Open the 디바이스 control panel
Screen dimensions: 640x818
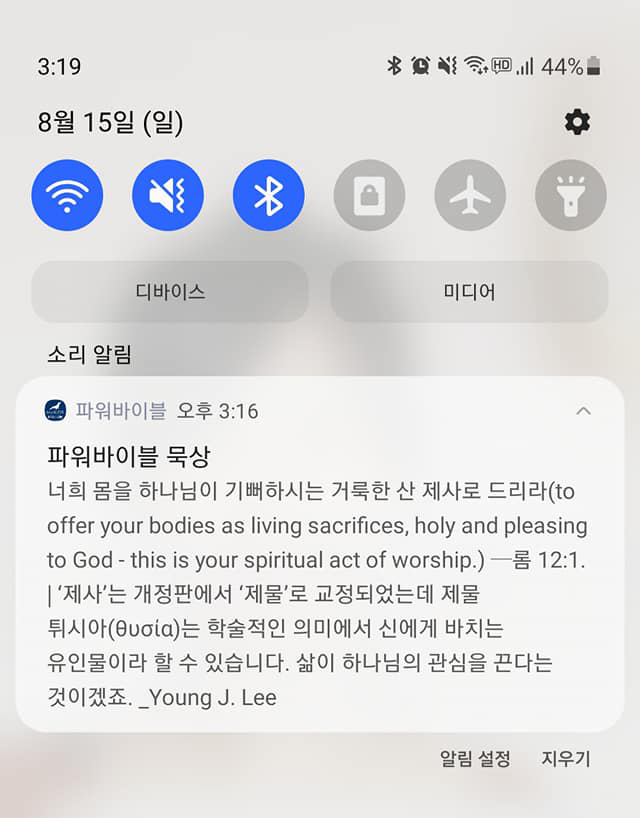[x=170, y=292]
